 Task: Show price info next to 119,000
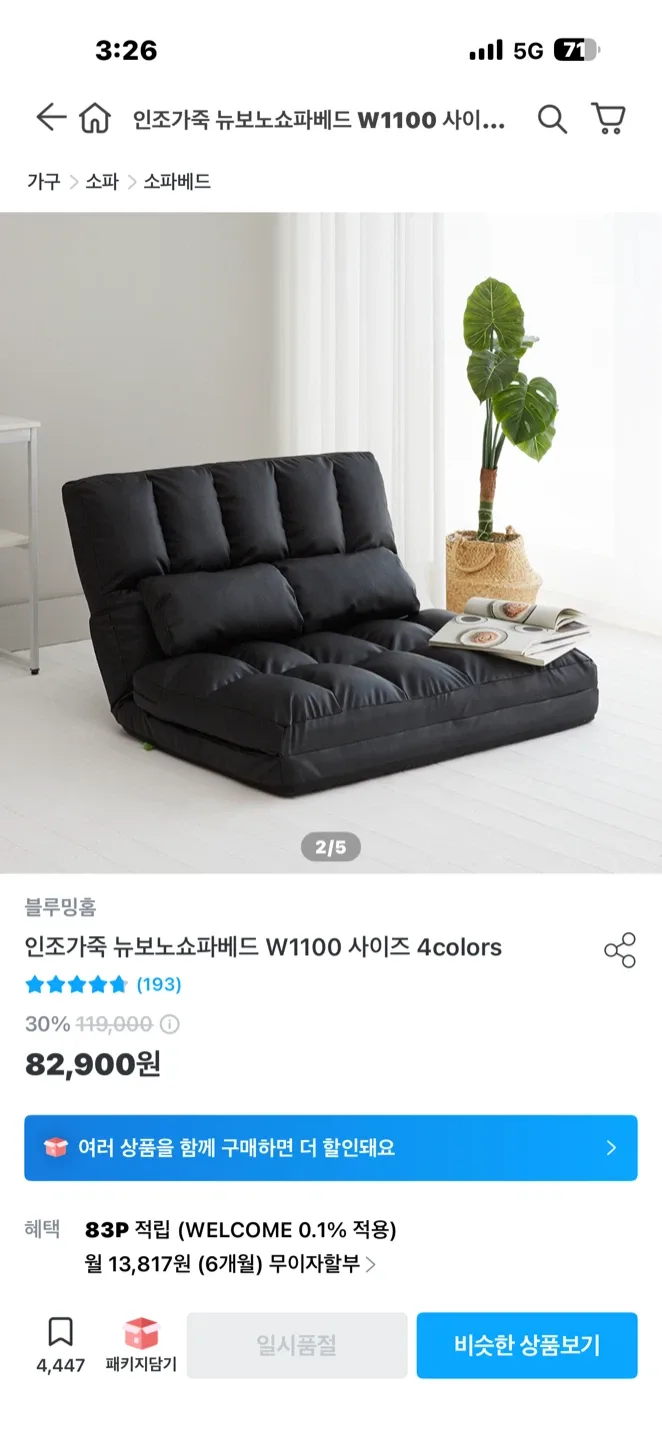(x=170, y=1024)
